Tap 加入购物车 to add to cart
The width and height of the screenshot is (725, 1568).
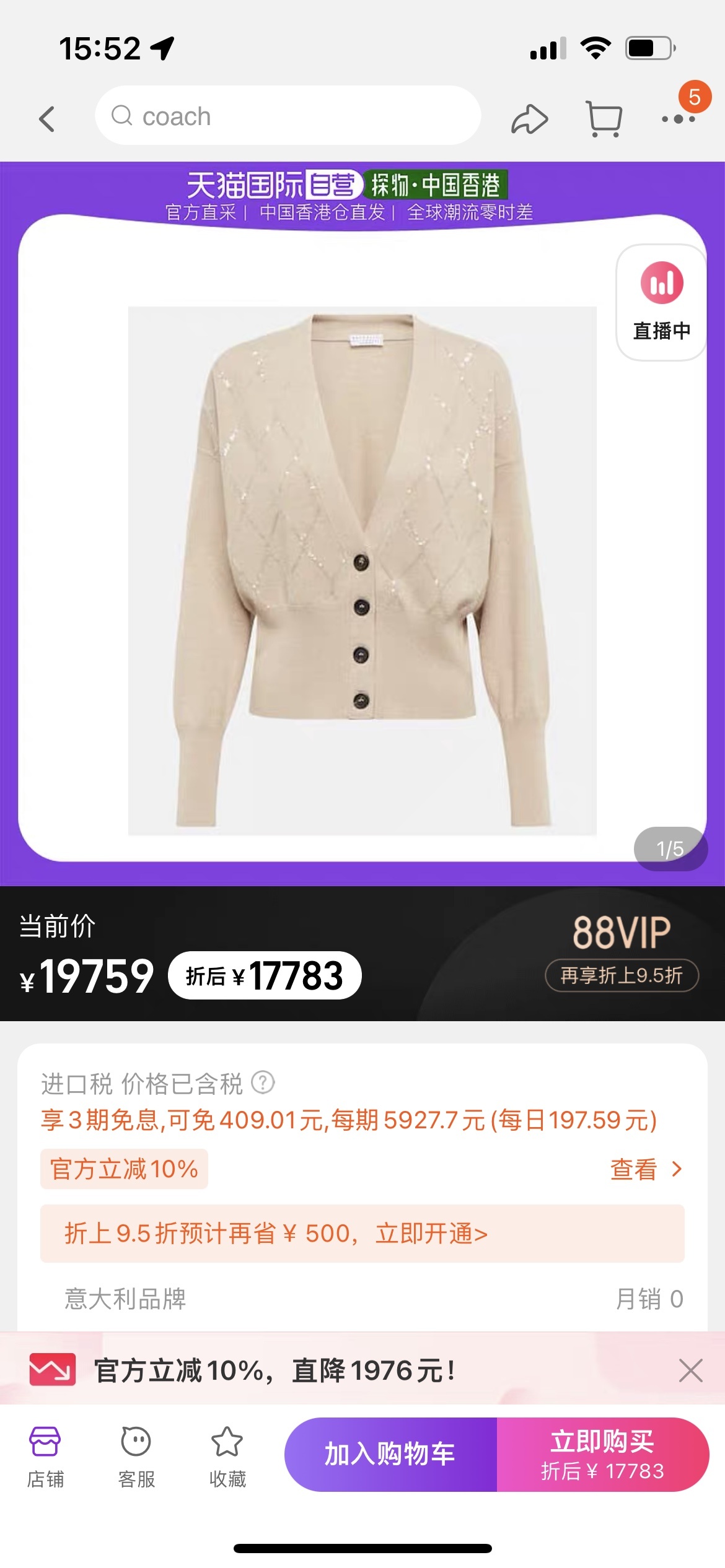click(390, 1454)
